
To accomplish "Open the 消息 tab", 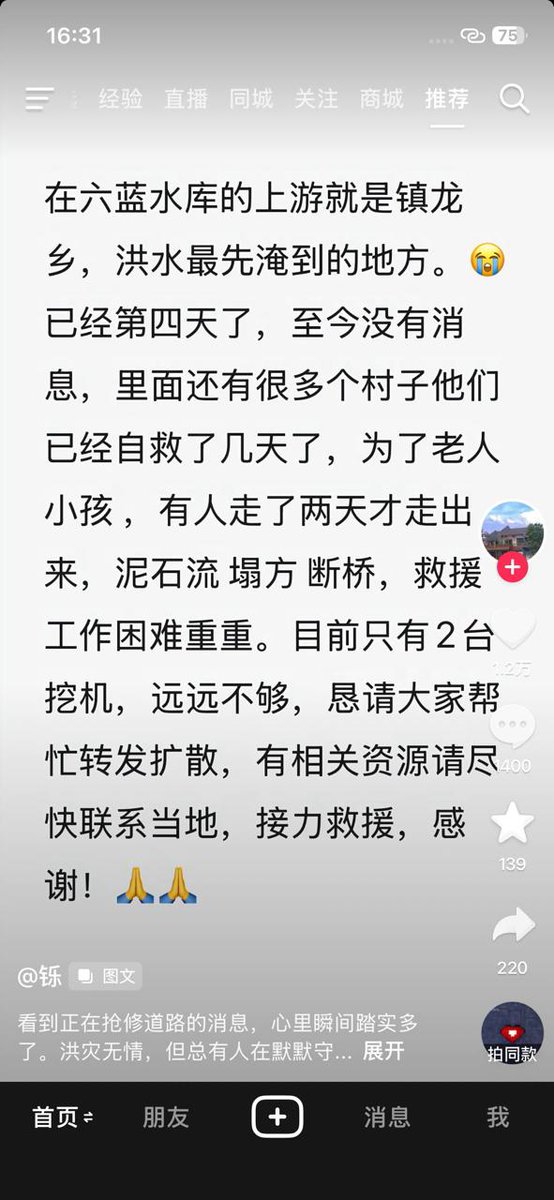I will coord(387,1117).
